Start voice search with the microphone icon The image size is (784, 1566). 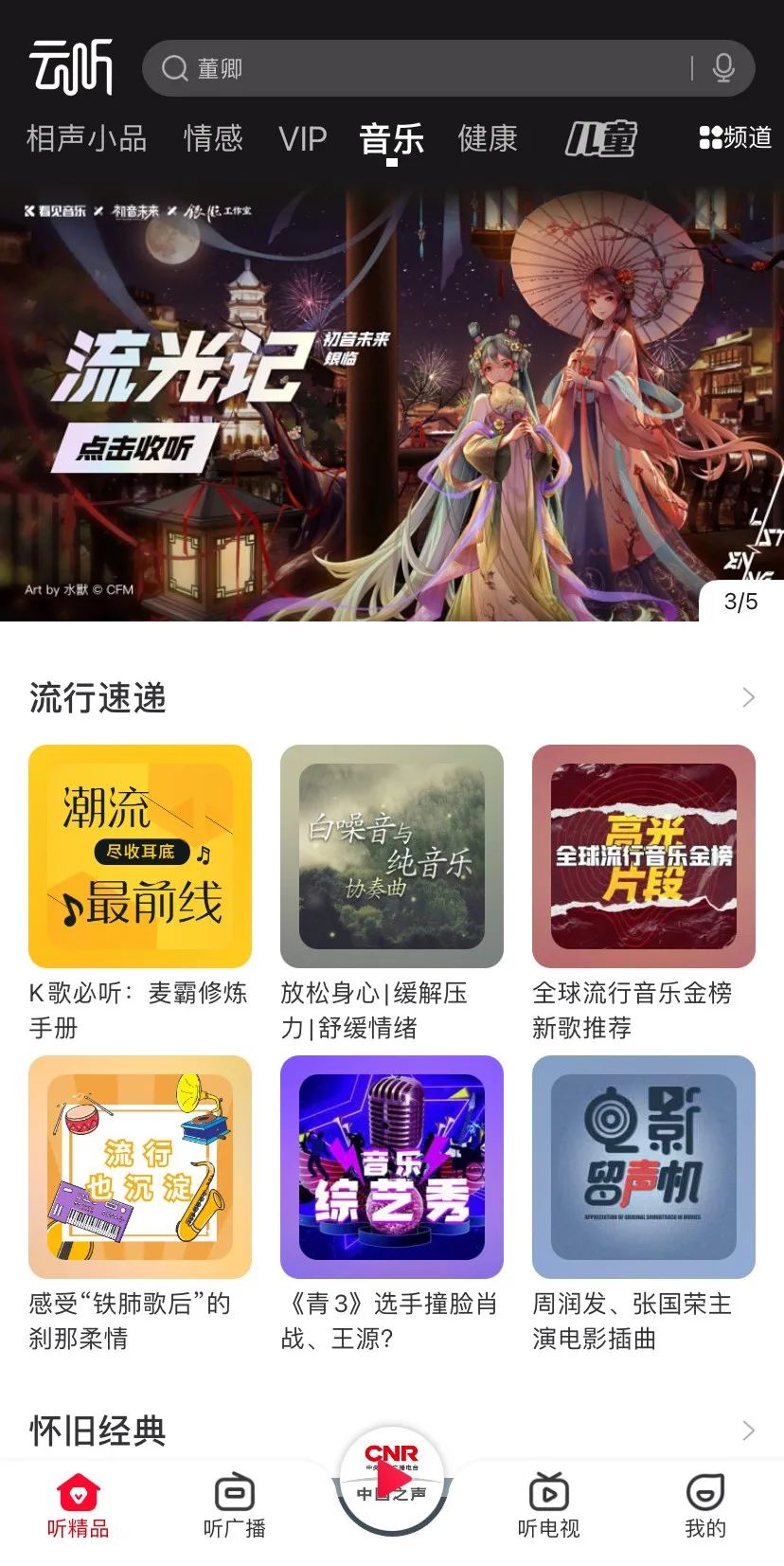click(723, 68)
